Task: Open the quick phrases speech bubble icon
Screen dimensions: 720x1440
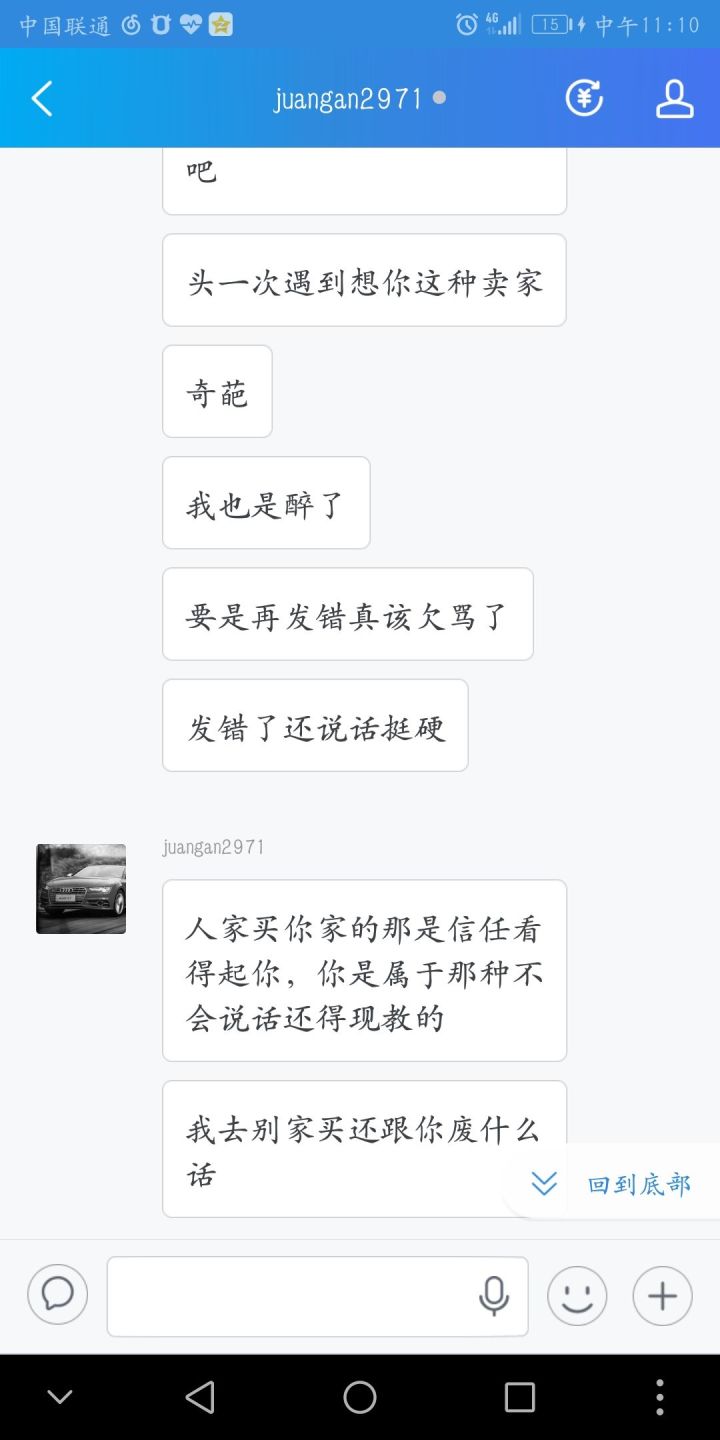Action: point(58,1295)
